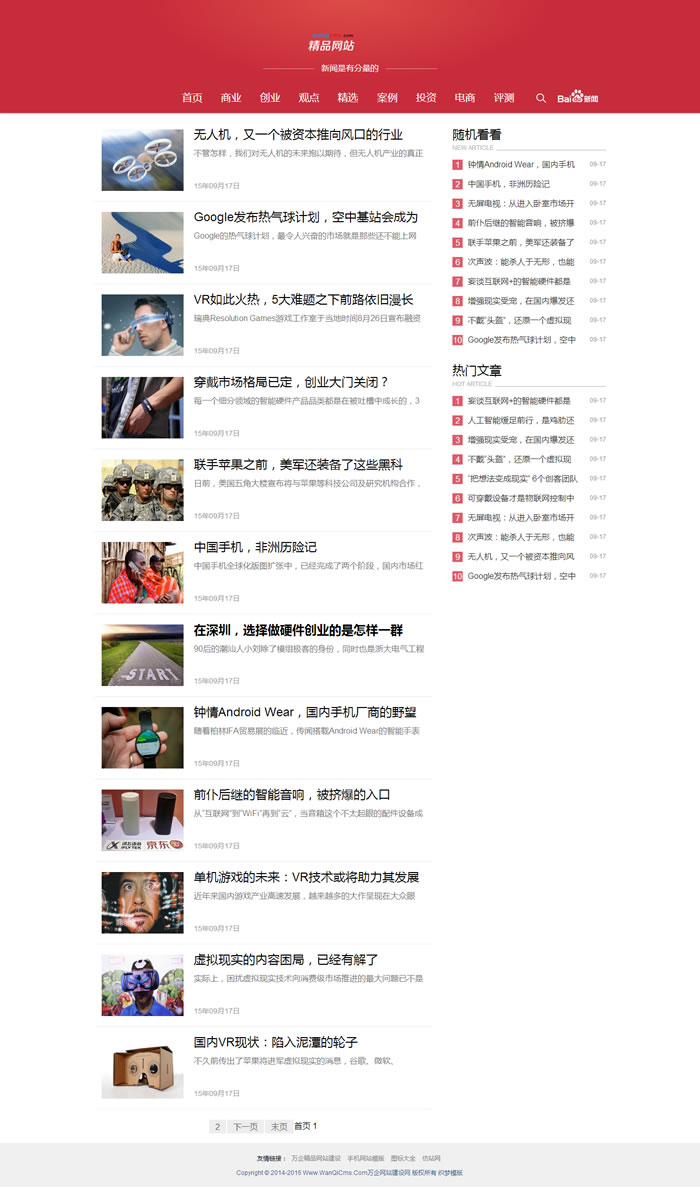Read article VR如此火热，5大难题之下前路依旧漫长

(303, 300)
